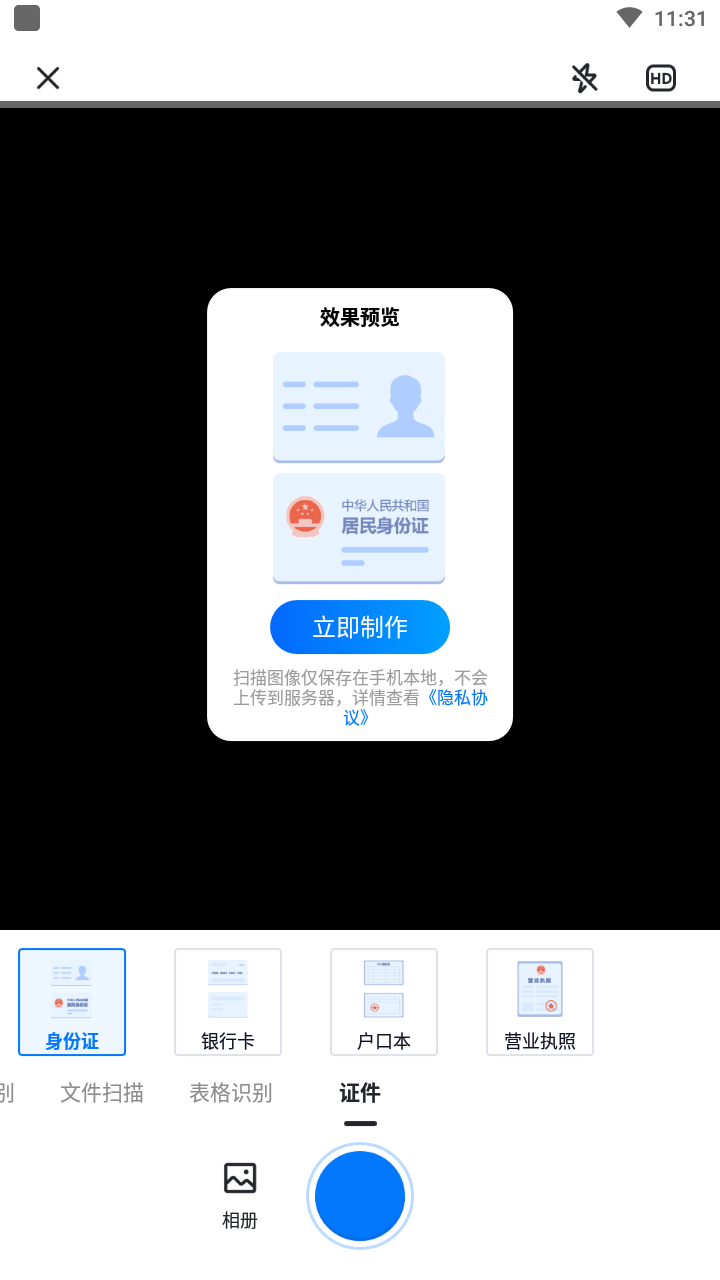The height and width of the screenshot is (1280, 720).
Task: Switch to the 文件扫描 mode
Action: pos(102,1093)
